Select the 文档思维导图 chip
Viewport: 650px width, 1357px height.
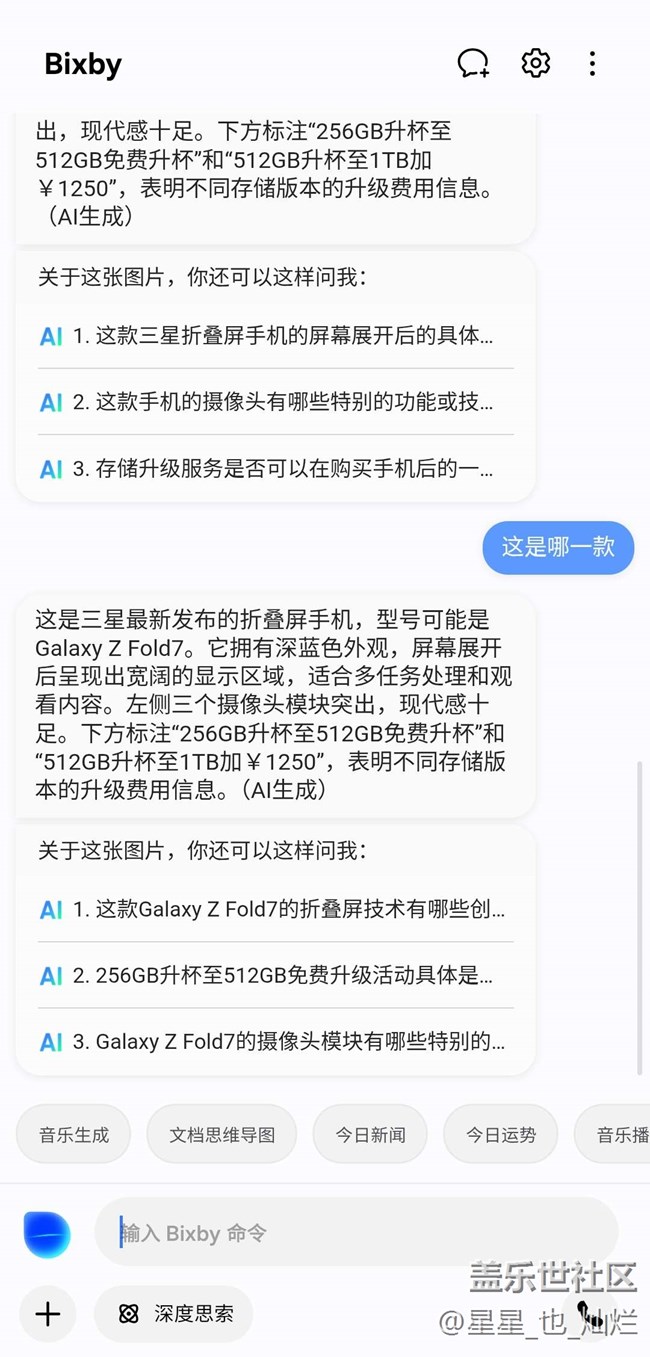pyautogui.click(x=221, y=1134)
